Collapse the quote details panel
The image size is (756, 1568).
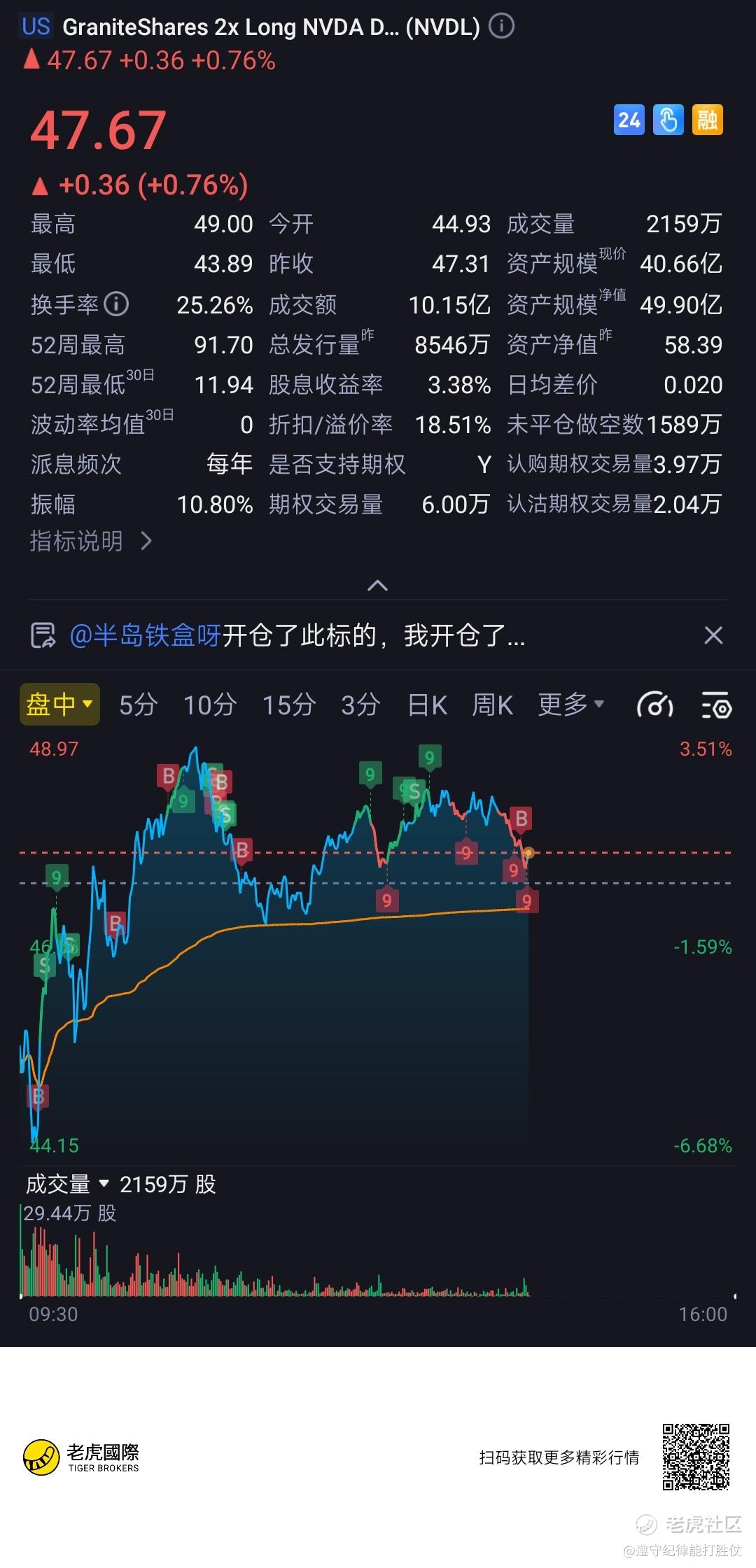(377, 586)
